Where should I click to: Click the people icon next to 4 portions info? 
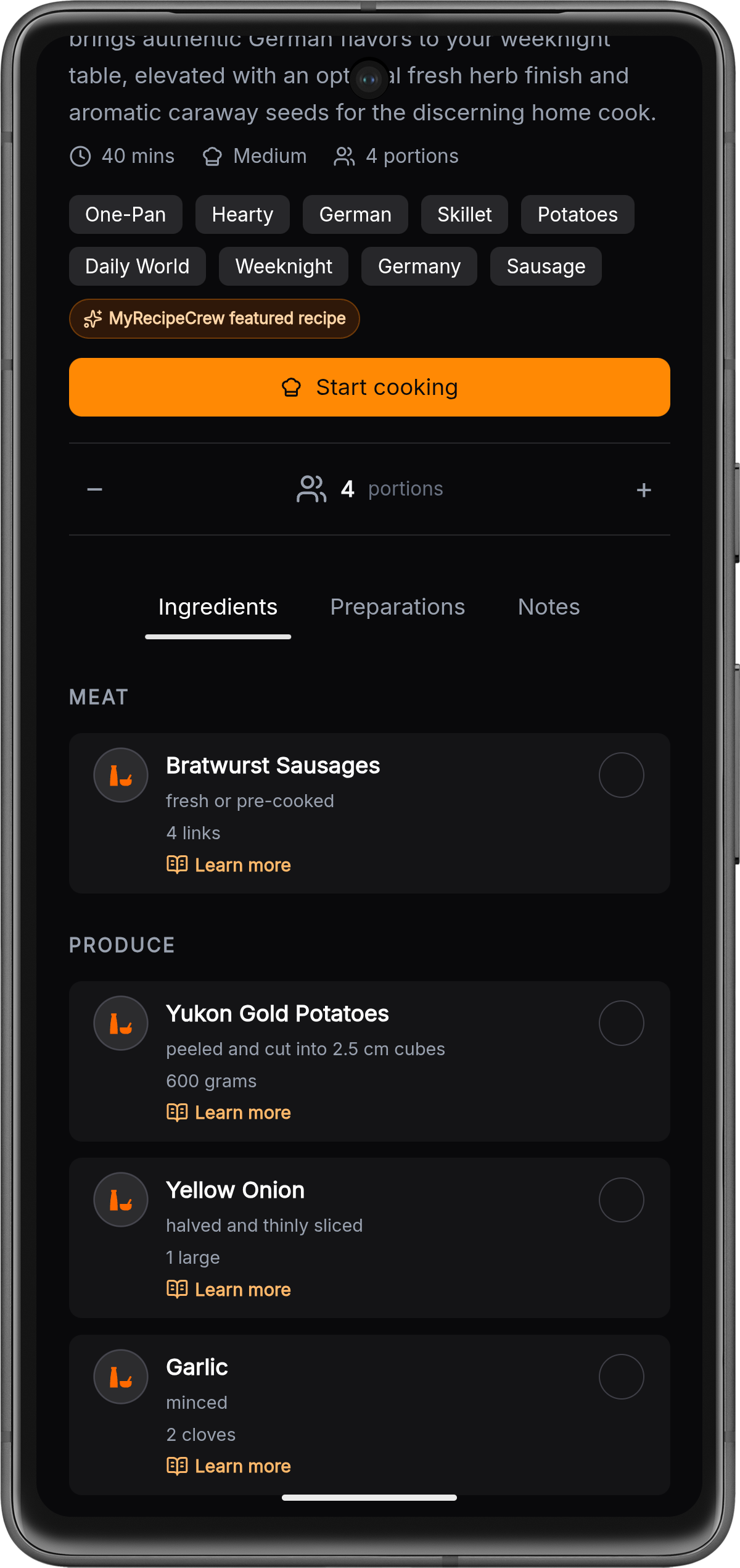coord(344,156)
